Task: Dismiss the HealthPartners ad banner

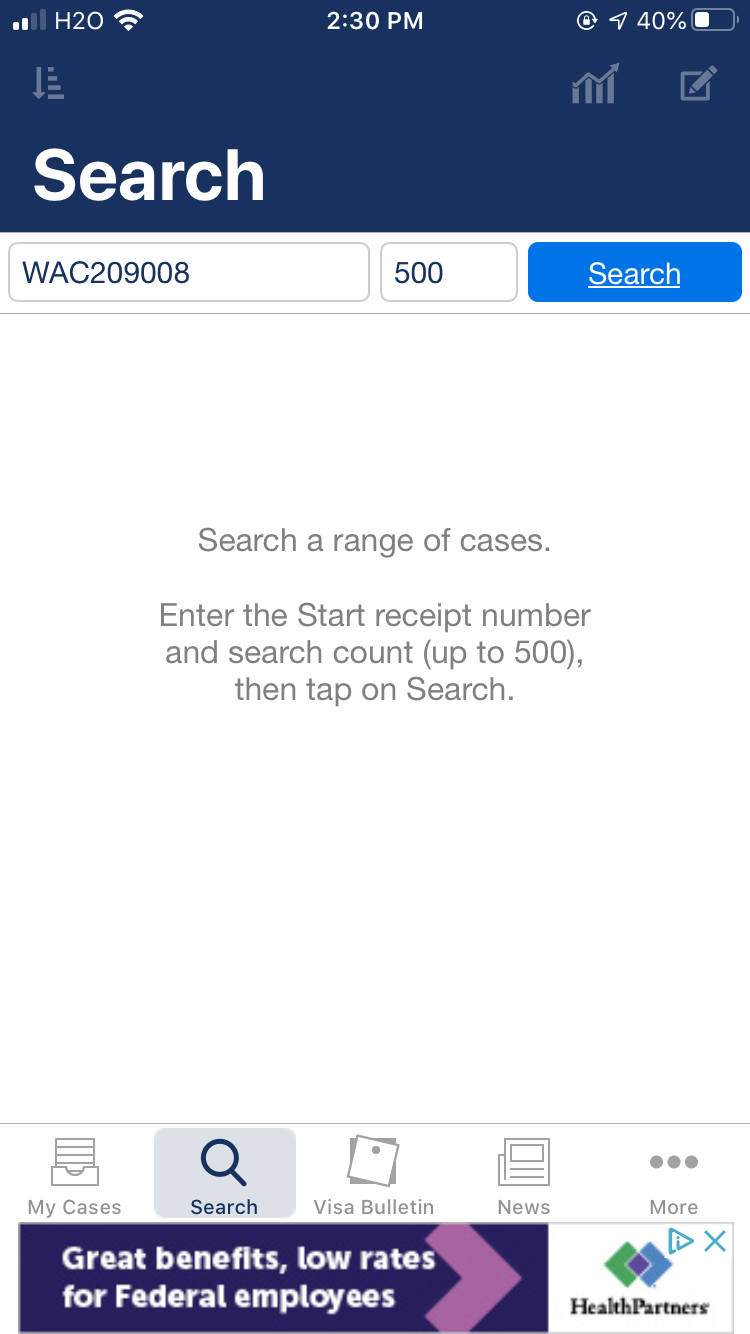Action: 715,1241
